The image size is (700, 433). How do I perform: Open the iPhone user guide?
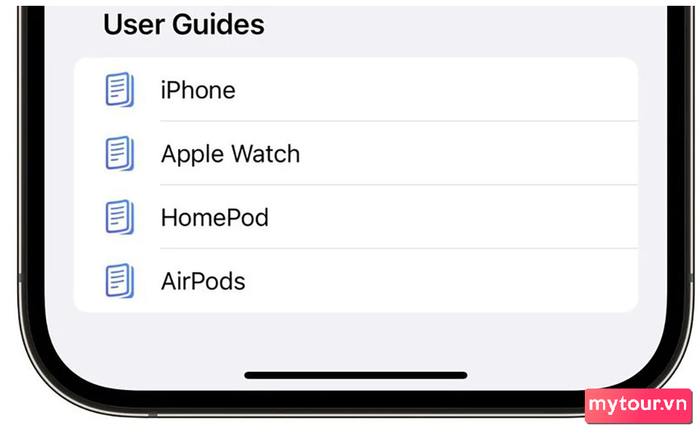click(355, 89)
